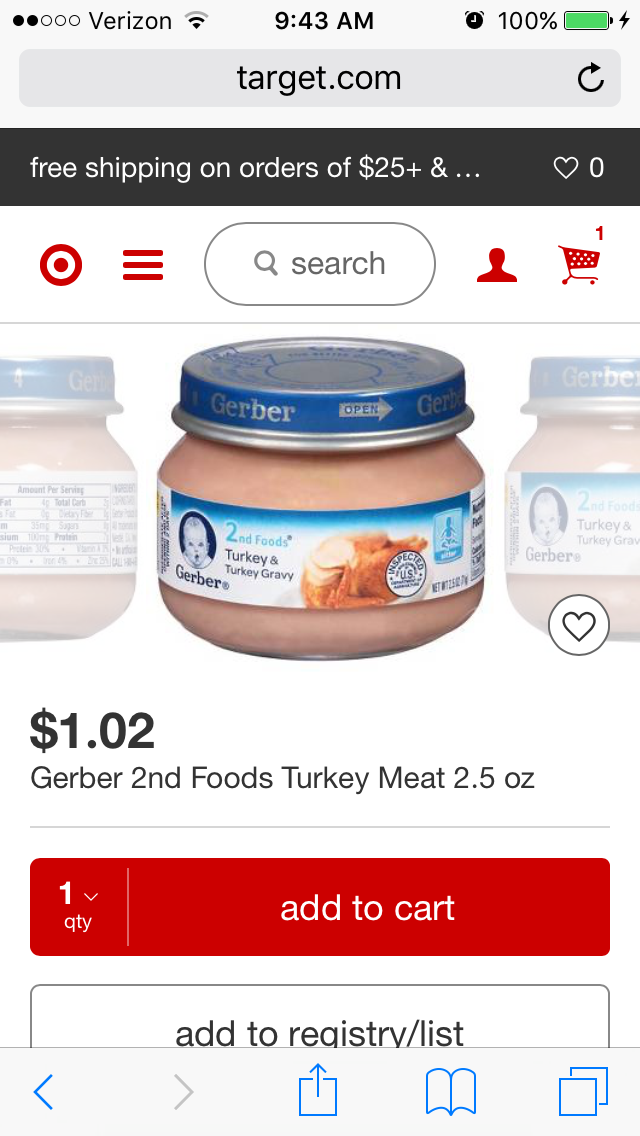The image size is (640, 1136).
Task: Reload the target.com page
Action: coord(591,78)
